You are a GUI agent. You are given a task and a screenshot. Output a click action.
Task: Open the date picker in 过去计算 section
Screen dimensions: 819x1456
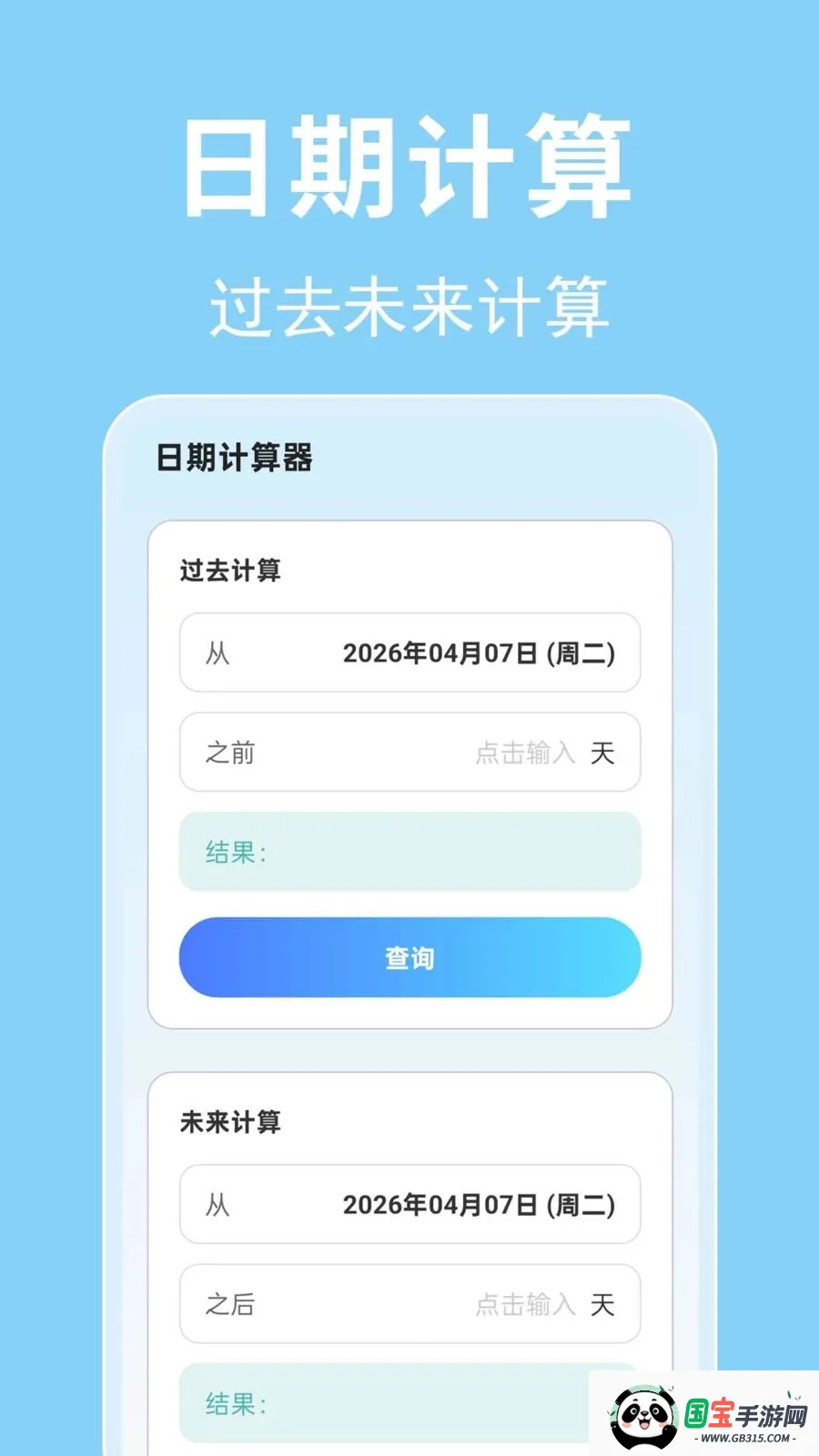409,653
